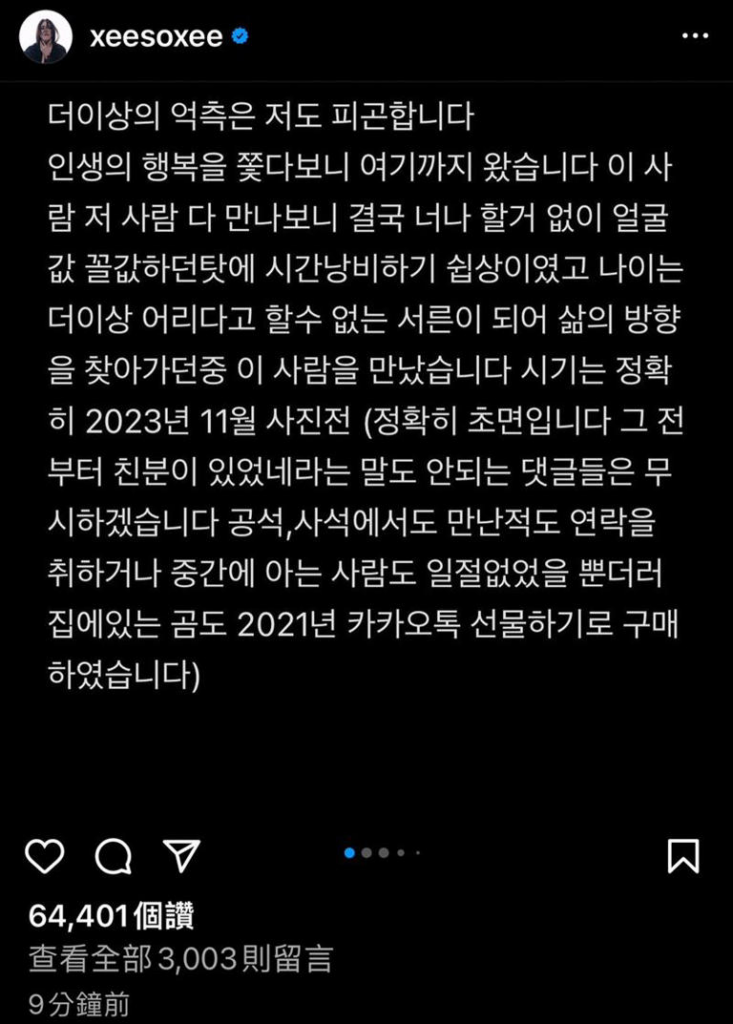This screenshot has width=733, height=1024.
Task: View all 3,003 comments
Action: pos(180,959)
